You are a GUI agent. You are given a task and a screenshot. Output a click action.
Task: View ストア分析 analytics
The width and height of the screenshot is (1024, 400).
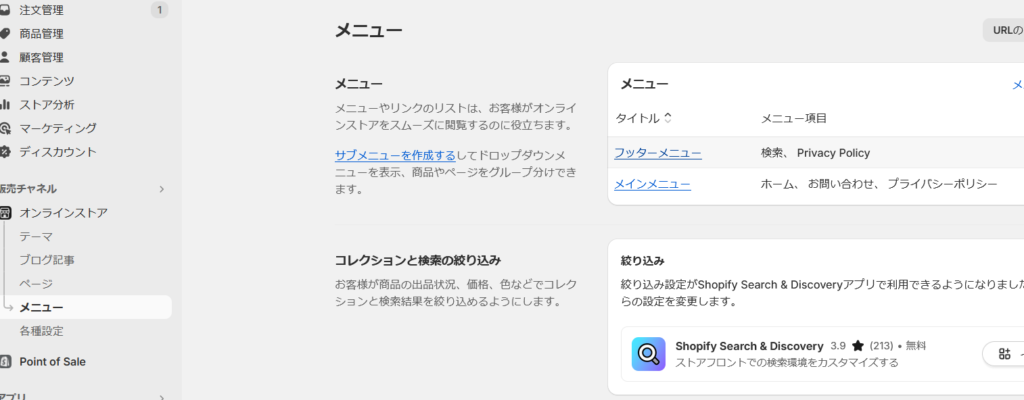(46, 104)
